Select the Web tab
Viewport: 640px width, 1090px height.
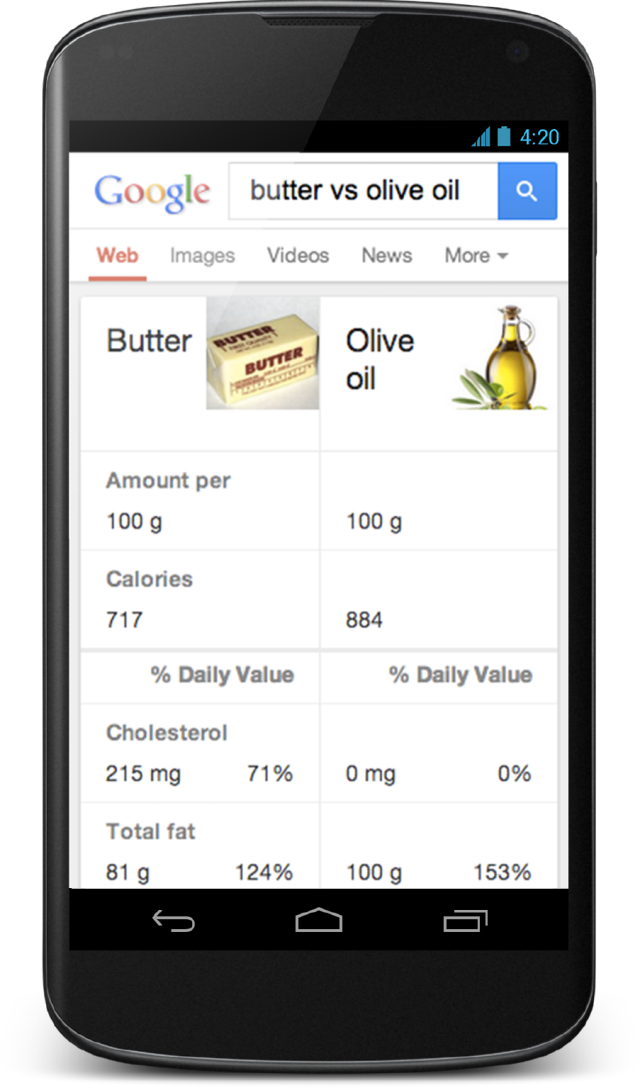(118, 256)
